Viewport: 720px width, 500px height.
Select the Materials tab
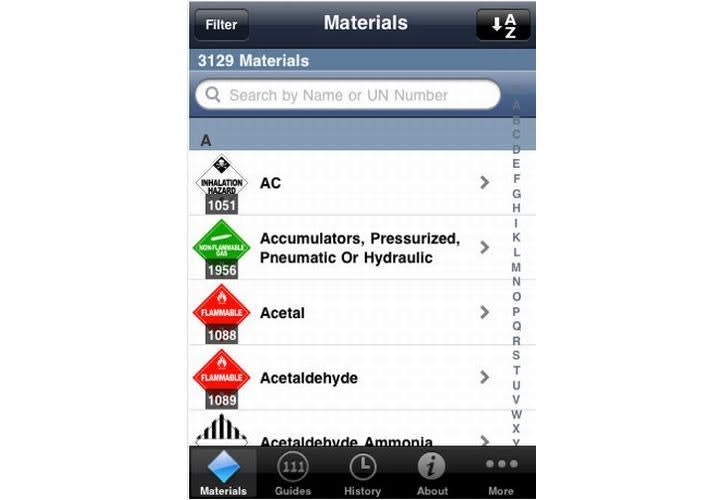[223, 474]
